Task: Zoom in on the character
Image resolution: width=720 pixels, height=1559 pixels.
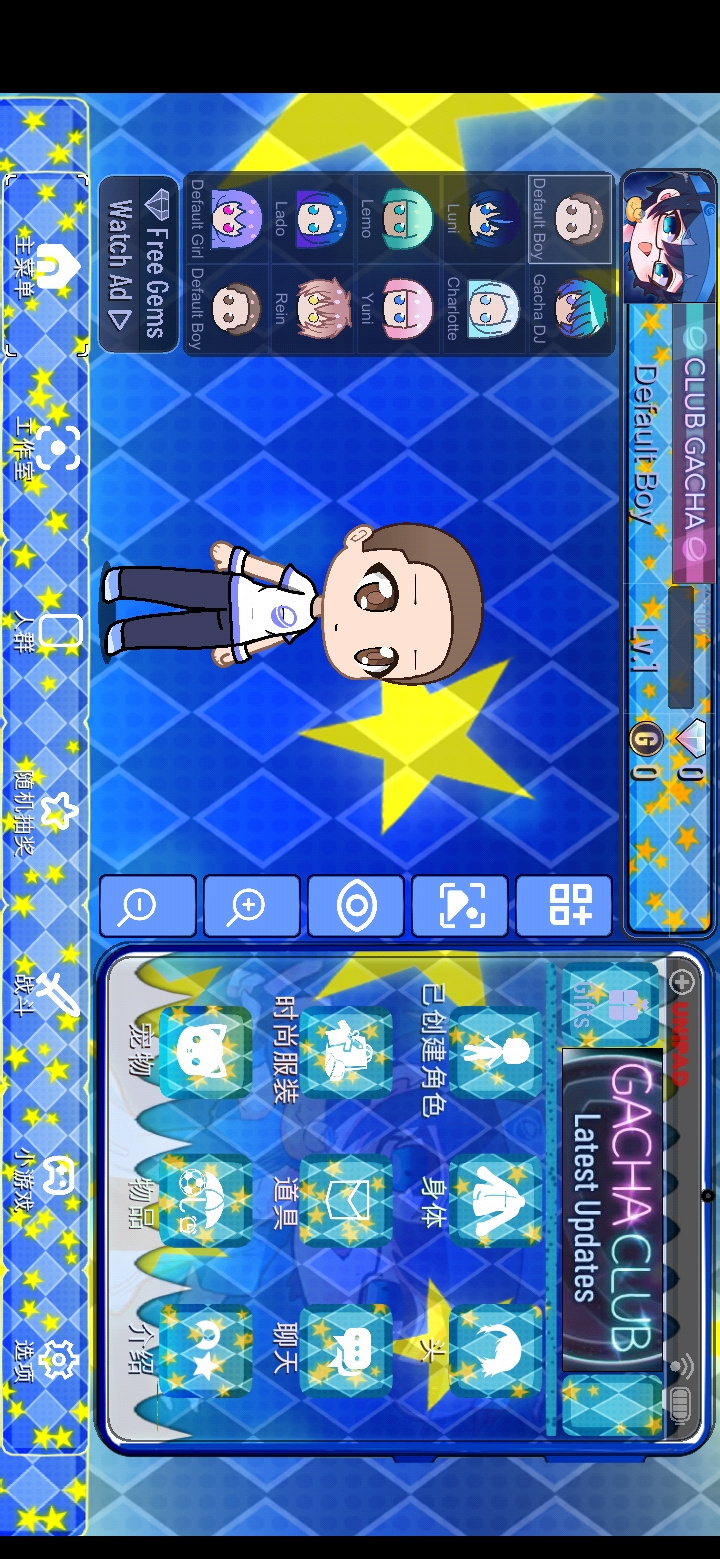Action: pos(252,906)
